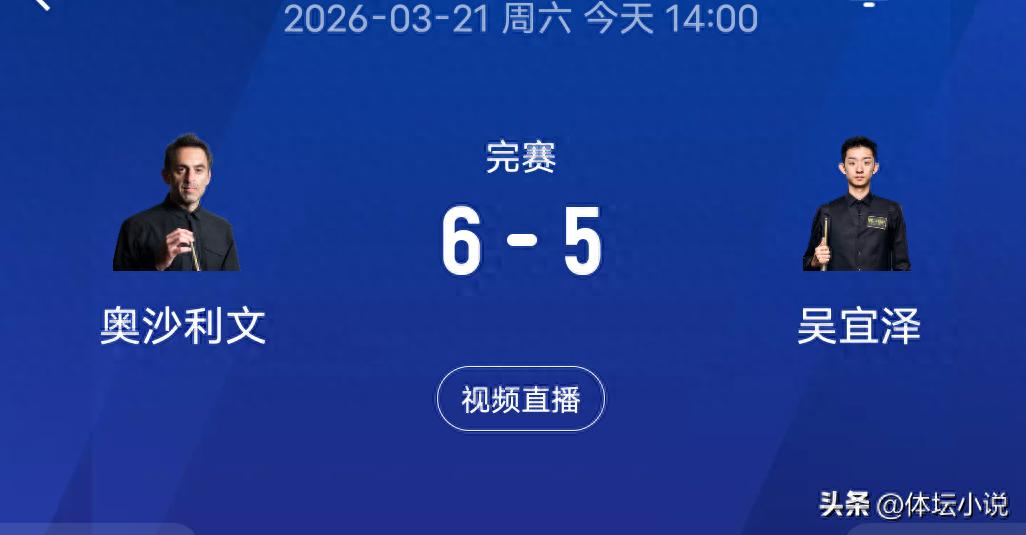Open 吴宜泽's player profile
Screen dimensions: 1026x535
[857, 208]
